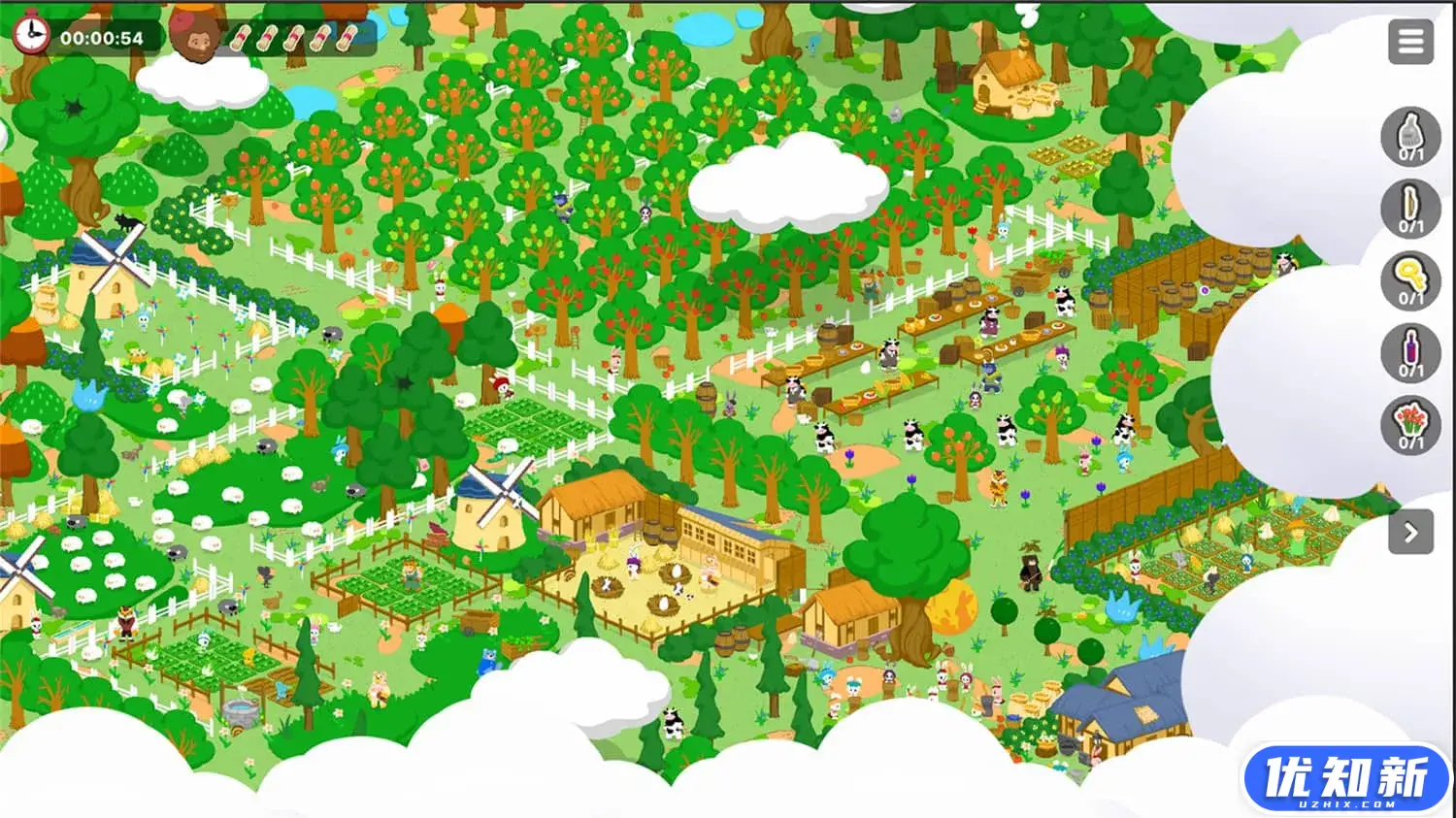Select the broom target item
The height and width of the screenshot is (818, 1456).
(1410, 136)
